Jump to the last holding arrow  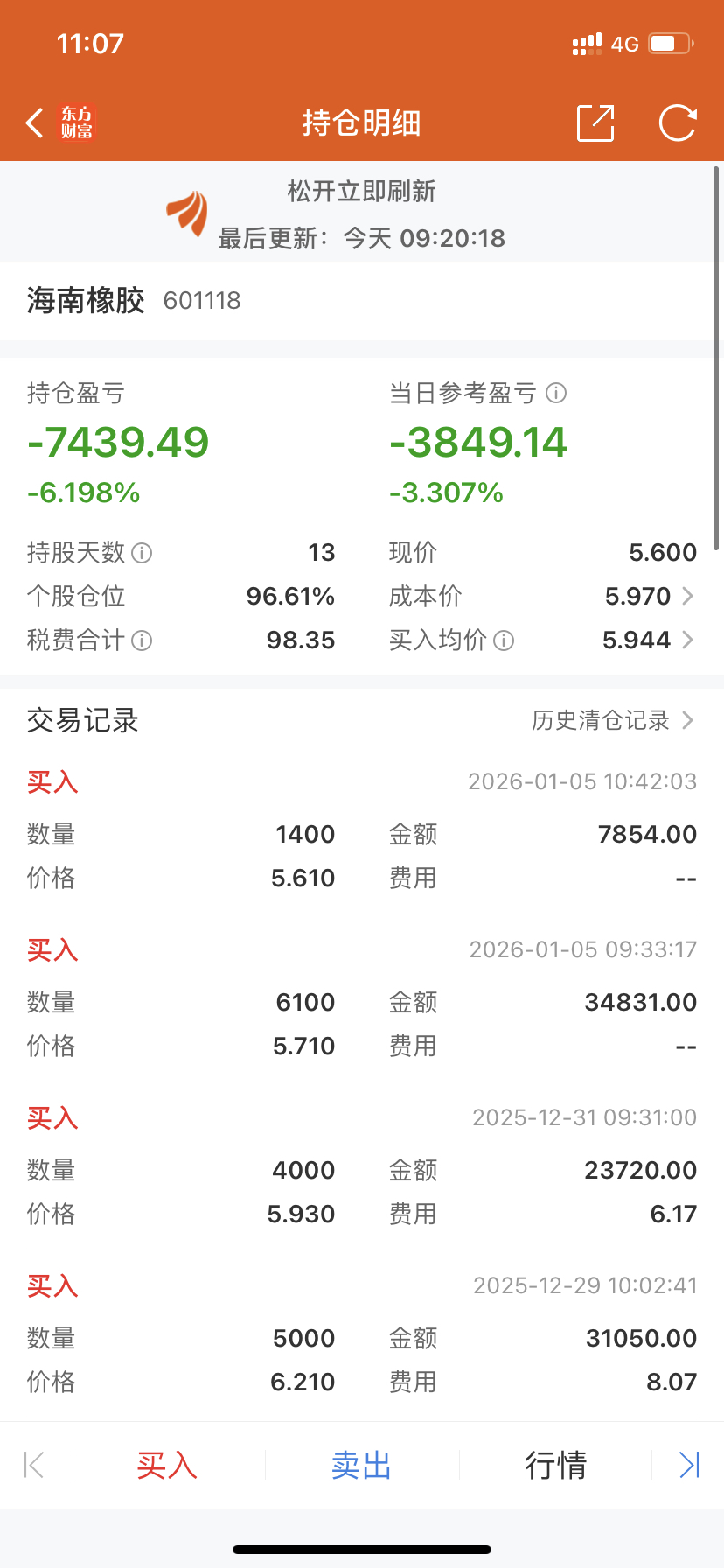pos(689,1465)
